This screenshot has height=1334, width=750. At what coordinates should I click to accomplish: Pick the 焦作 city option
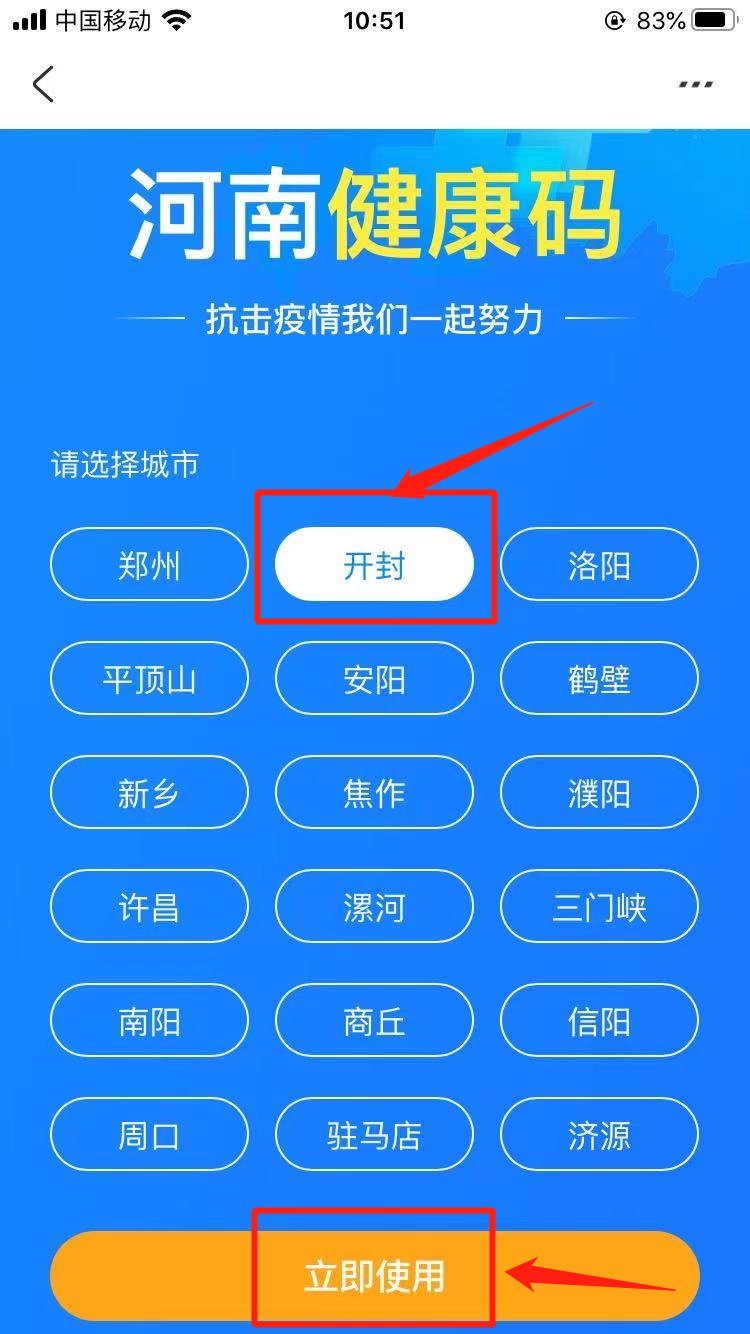point(374,793)
